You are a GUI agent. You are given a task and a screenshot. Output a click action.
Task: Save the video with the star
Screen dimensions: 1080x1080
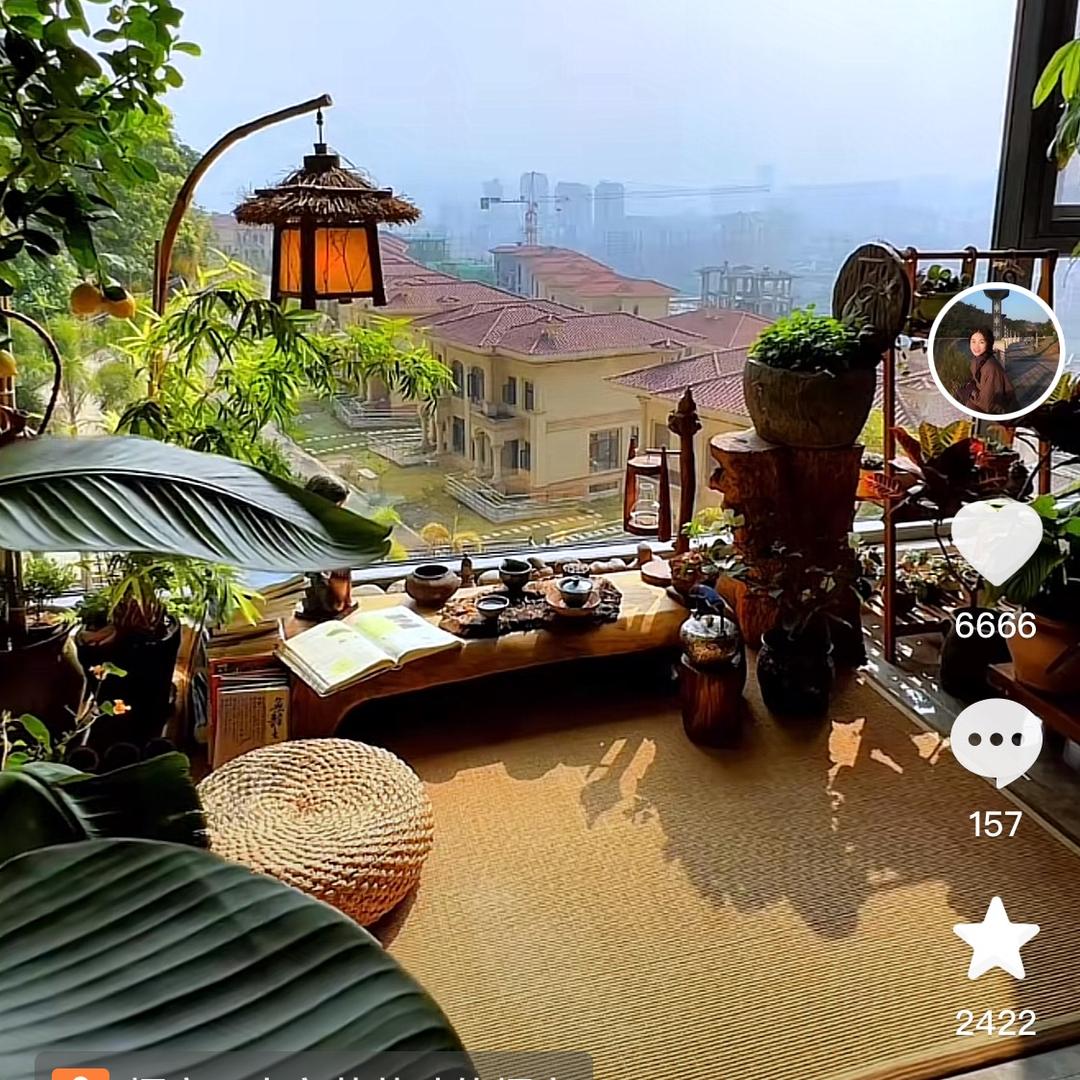[996, 939]
